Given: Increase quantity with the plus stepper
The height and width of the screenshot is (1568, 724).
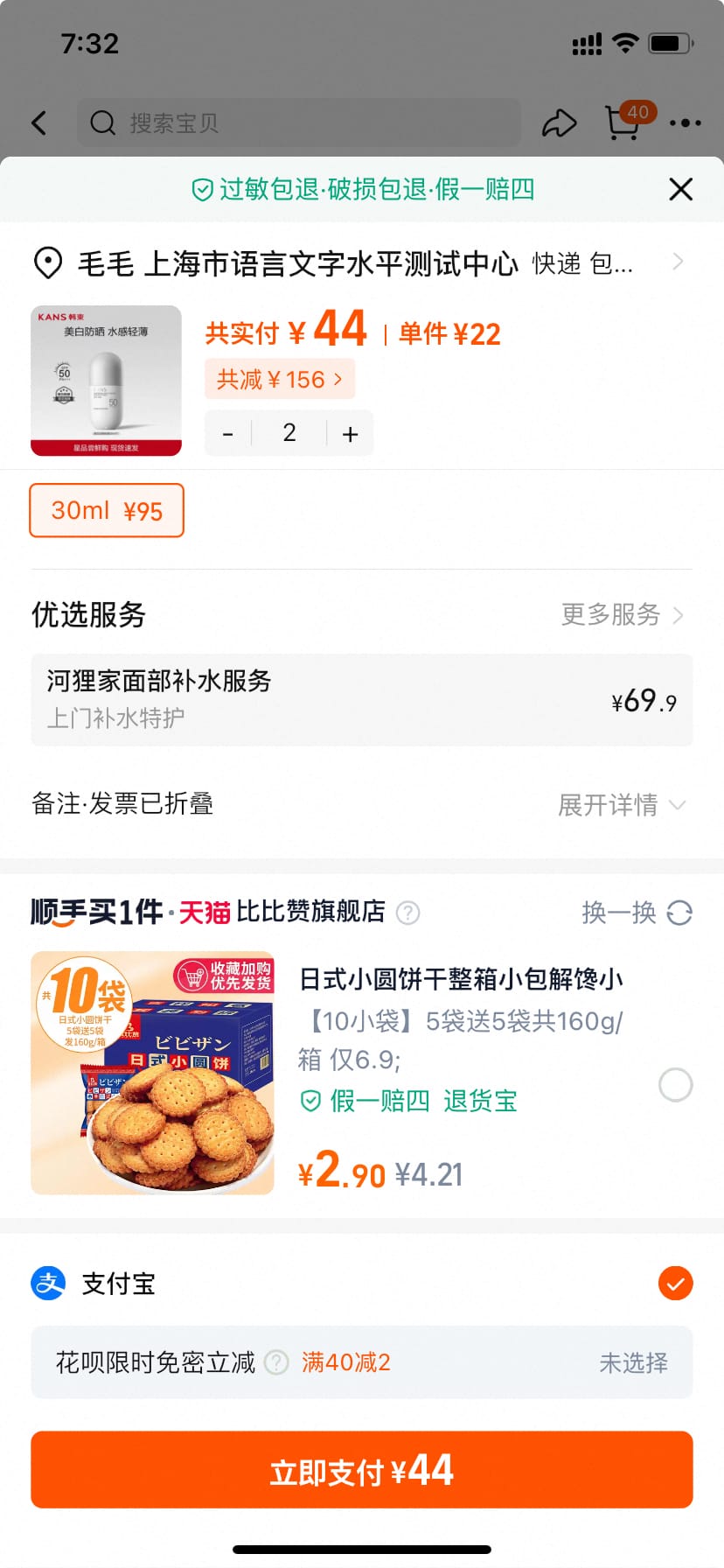Looking at the screenshot, I should pos(349,432).
